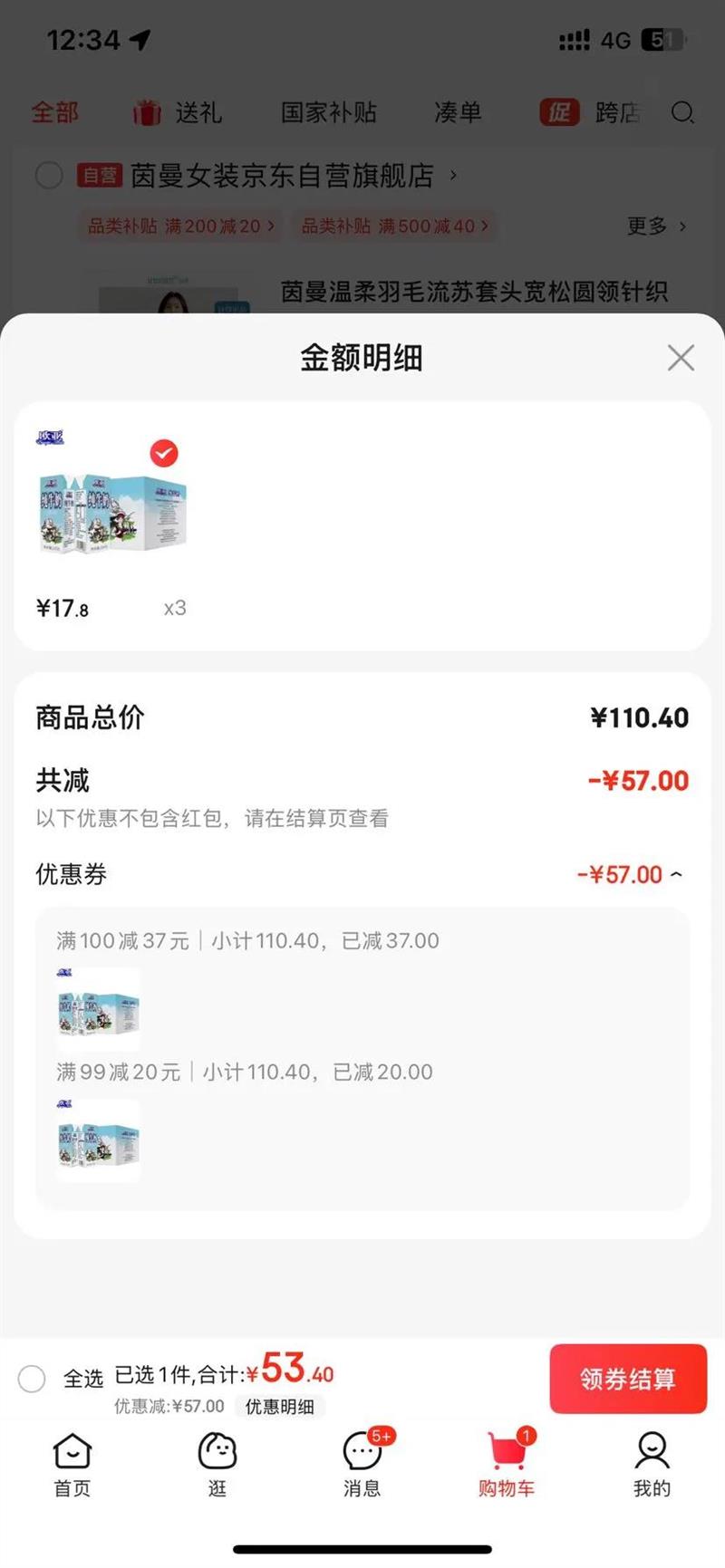Open the 购物车 cart tab

click(507, 1464)
